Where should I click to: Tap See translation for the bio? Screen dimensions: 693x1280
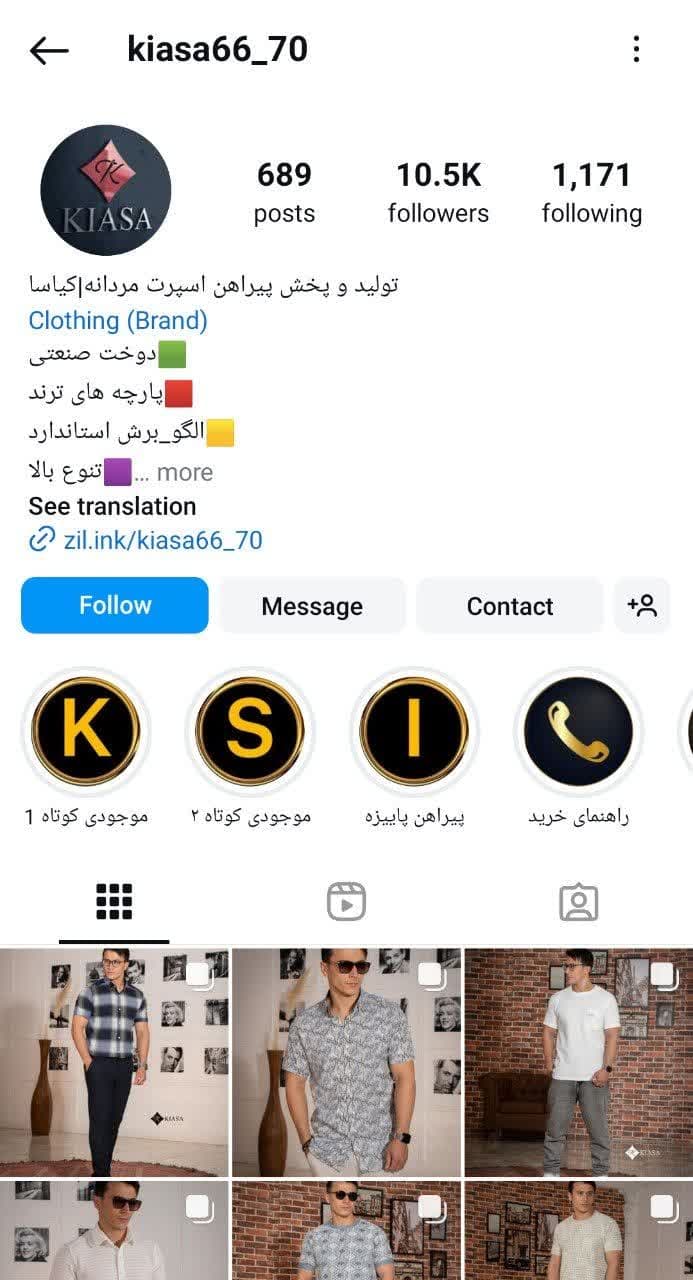(112, 506)
